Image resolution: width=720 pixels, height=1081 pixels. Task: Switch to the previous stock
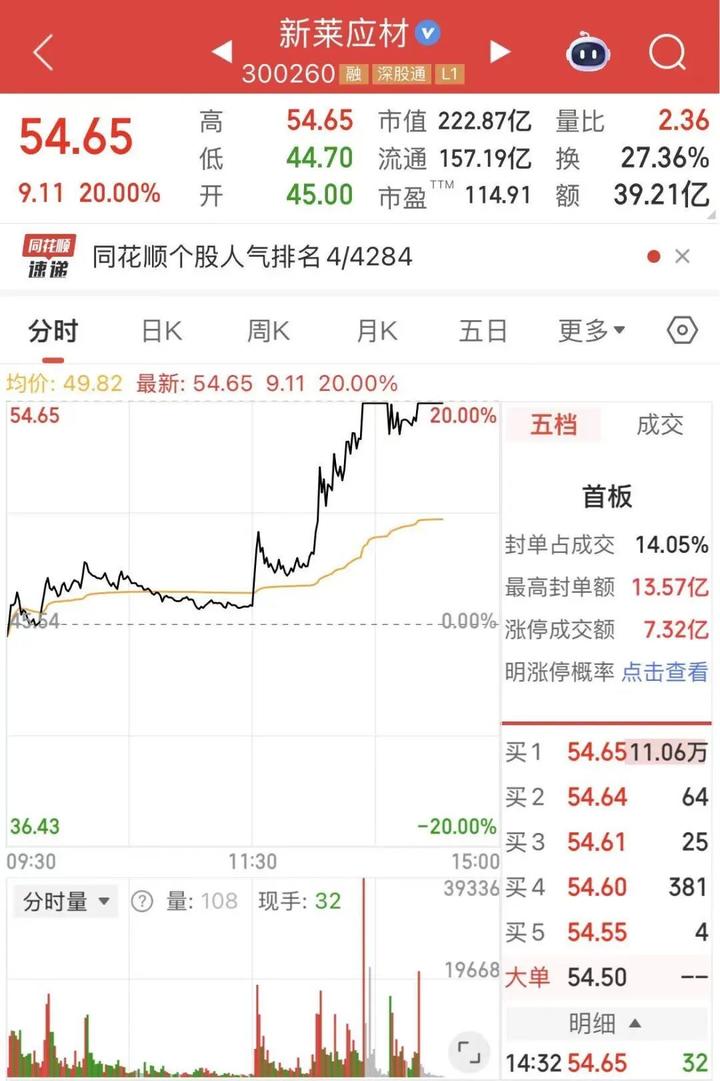[x=222, y=51]
